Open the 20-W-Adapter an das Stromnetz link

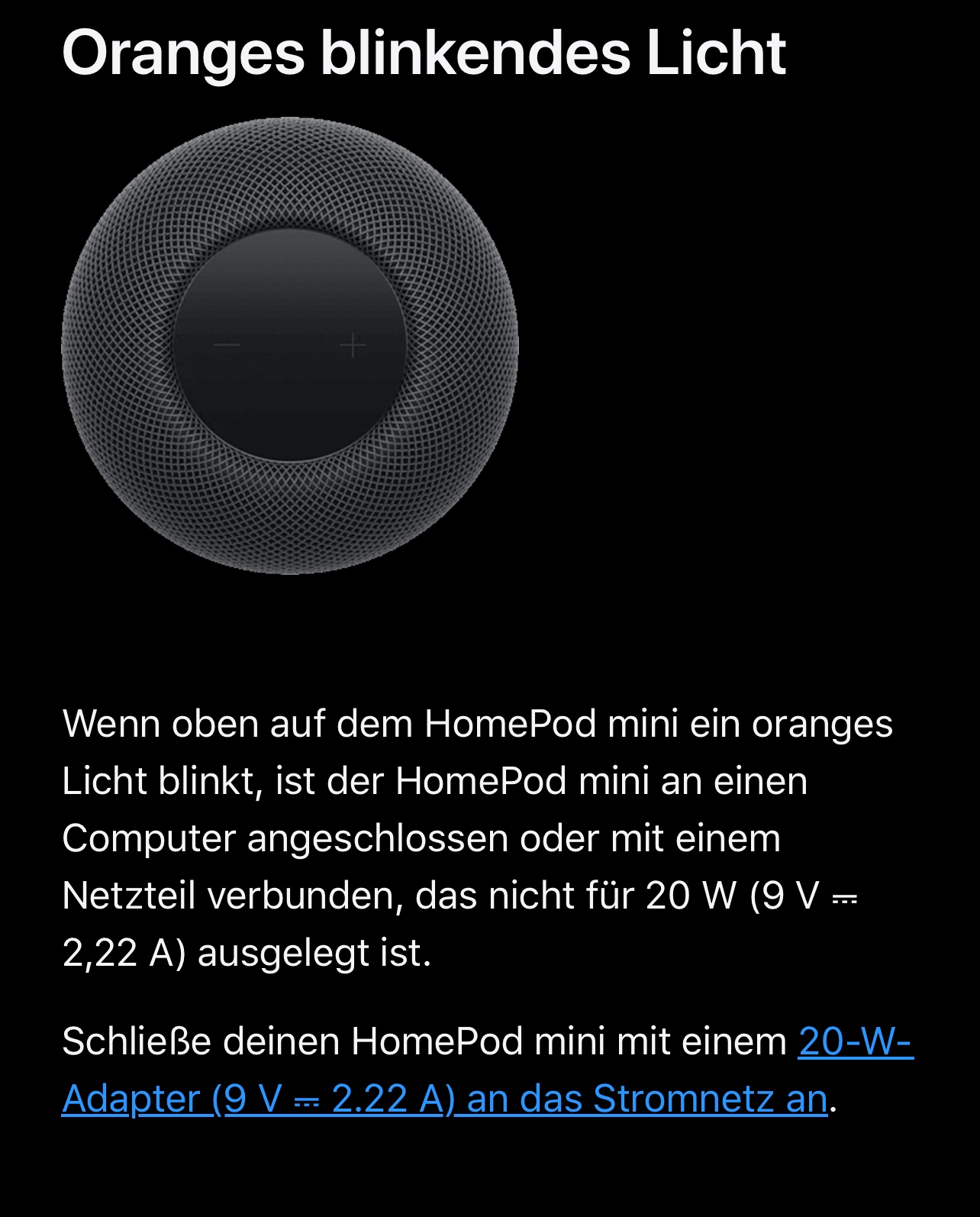pos(445,1099)
